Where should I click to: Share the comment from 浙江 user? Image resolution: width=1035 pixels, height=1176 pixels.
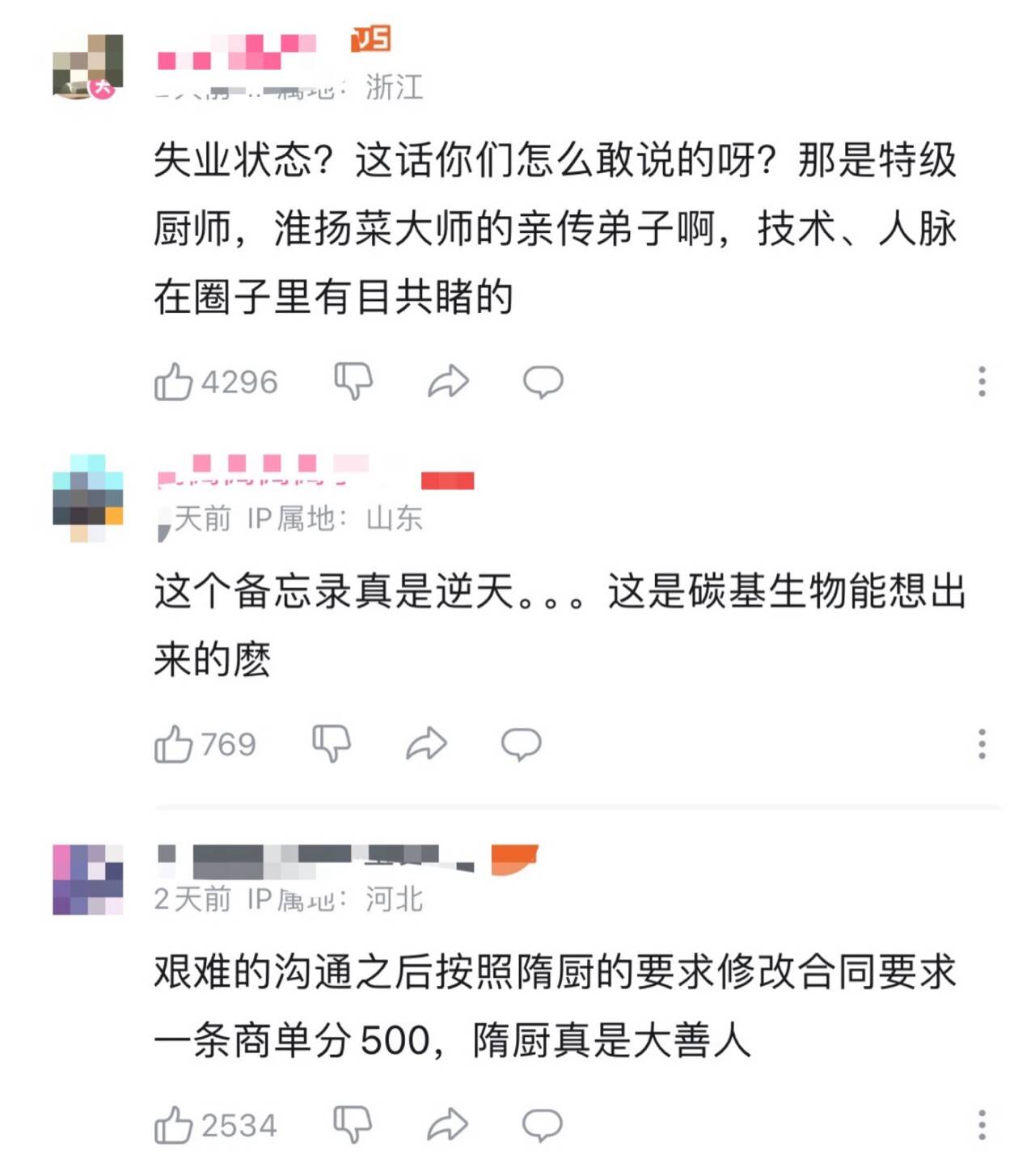448,381
